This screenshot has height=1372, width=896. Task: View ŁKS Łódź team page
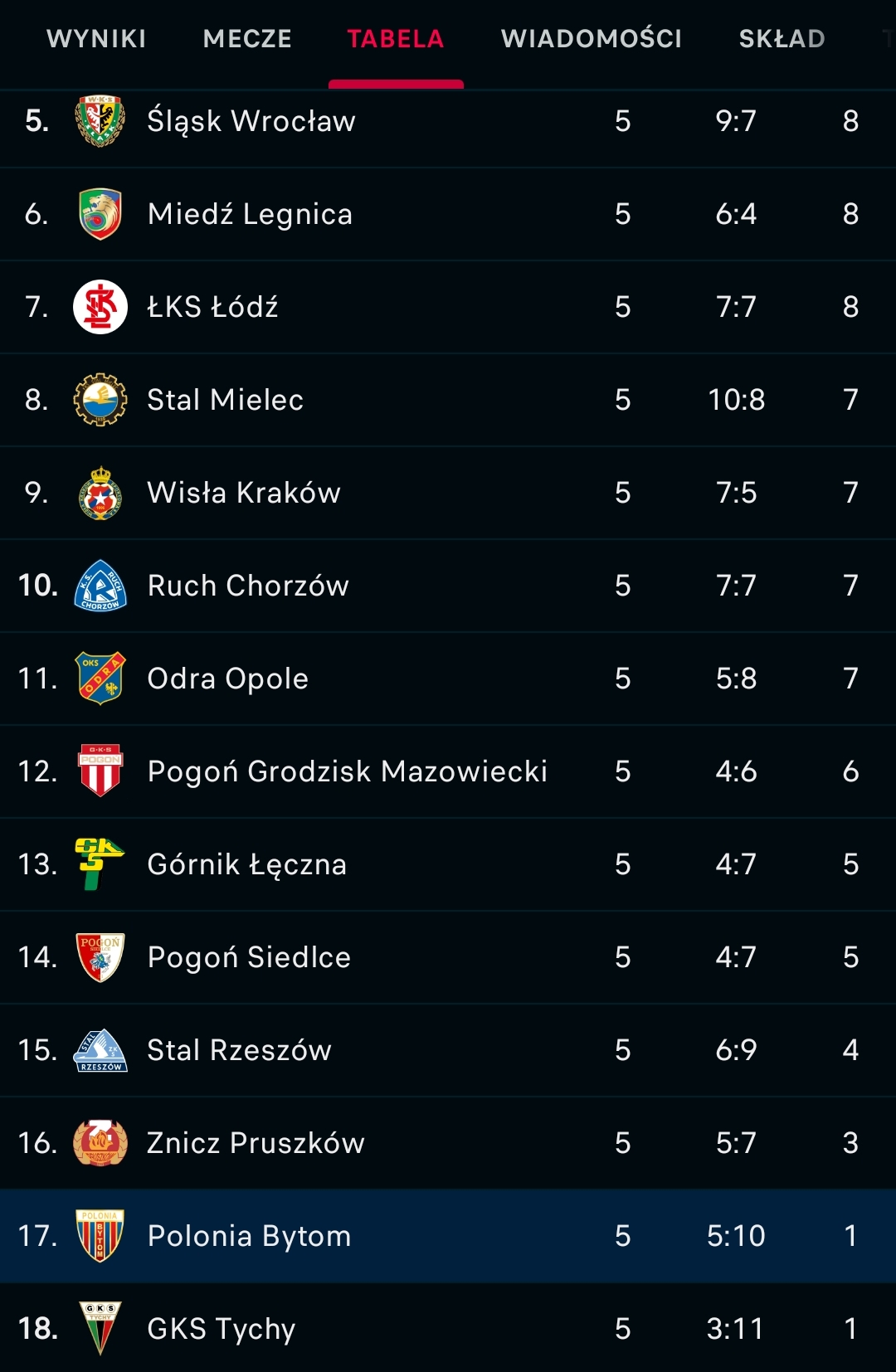pyautogui.click(x=212, y=307)
